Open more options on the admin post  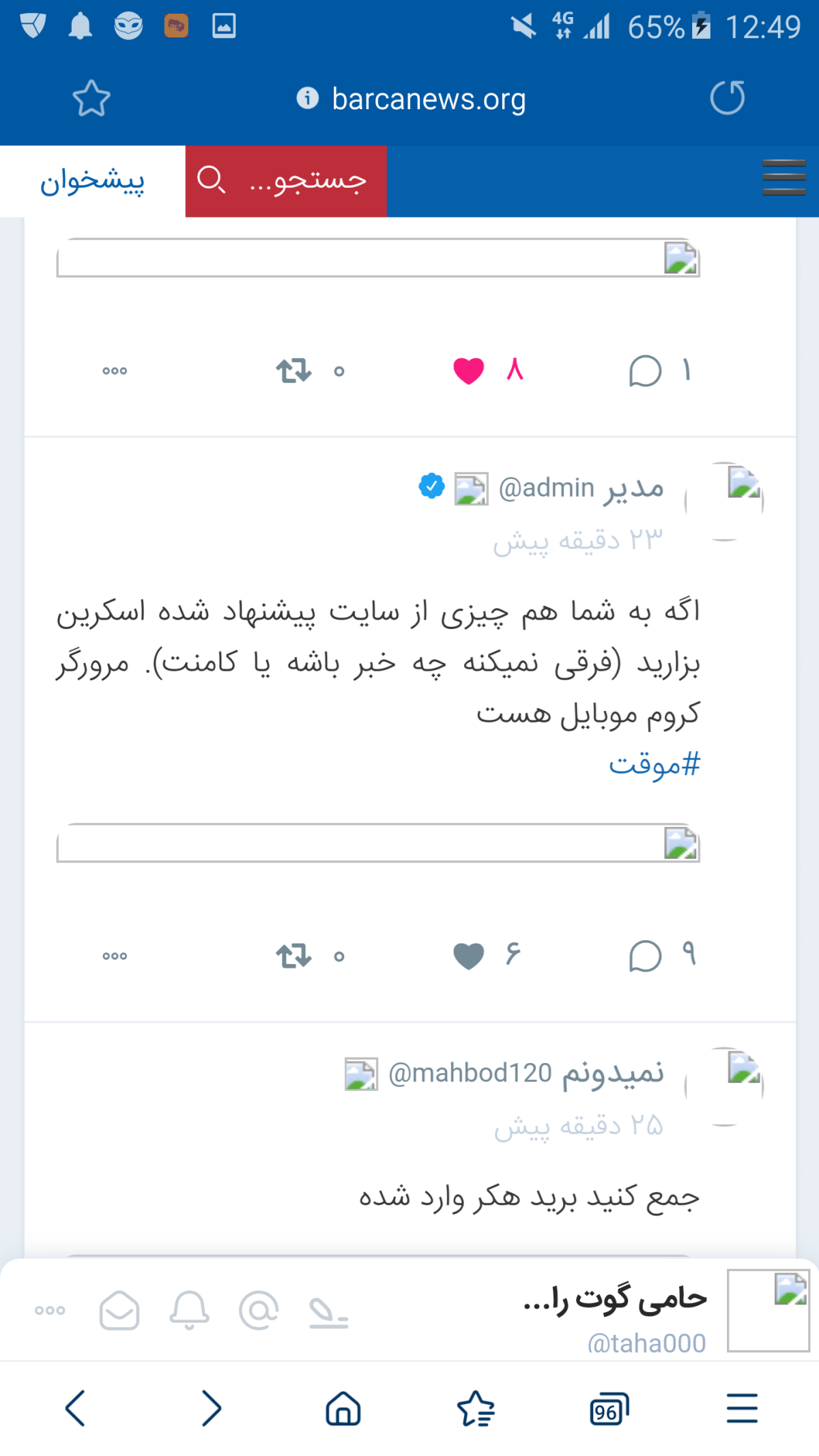coord(115,956)
